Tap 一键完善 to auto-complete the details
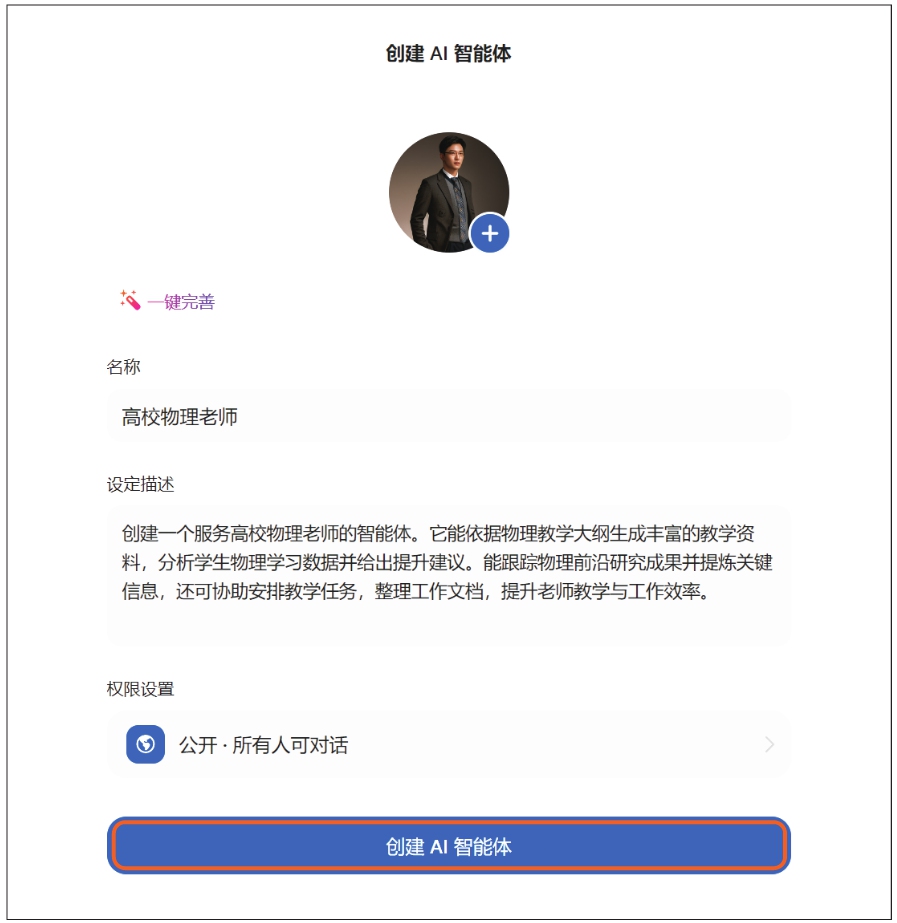 click(167, 301)
